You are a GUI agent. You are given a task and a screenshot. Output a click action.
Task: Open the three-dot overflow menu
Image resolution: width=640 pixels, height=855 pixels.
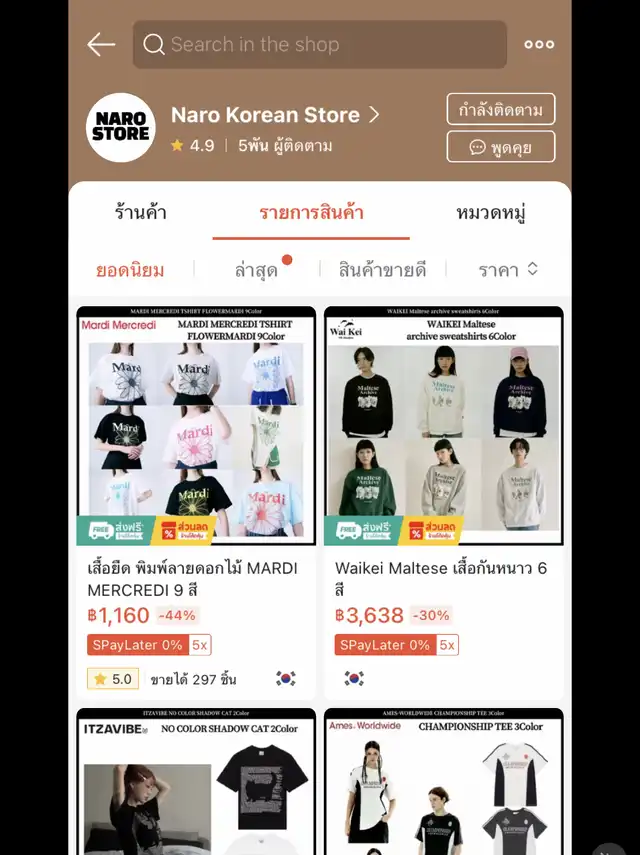pyautogui.click(x=539, y=45)
